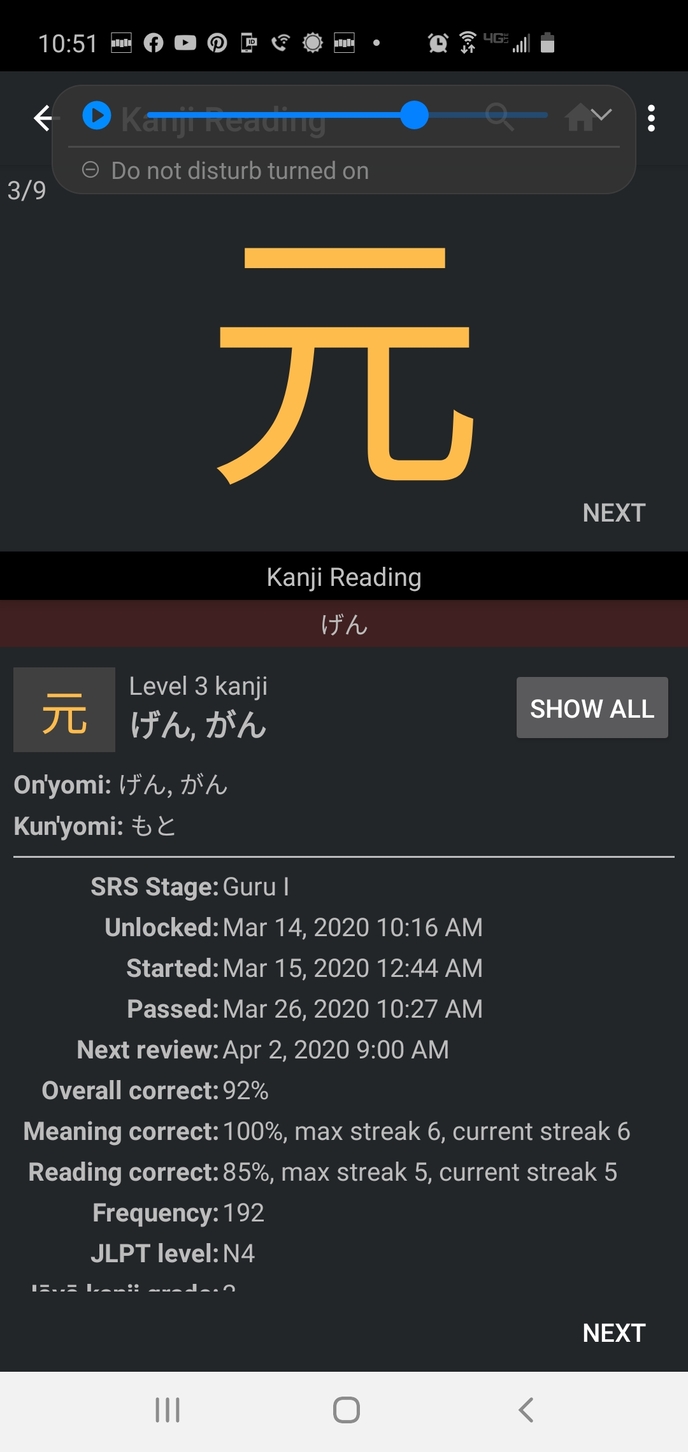Mute media using the volume panel icon
This screenshot has height=1452, width=688.
coord(96,116)
